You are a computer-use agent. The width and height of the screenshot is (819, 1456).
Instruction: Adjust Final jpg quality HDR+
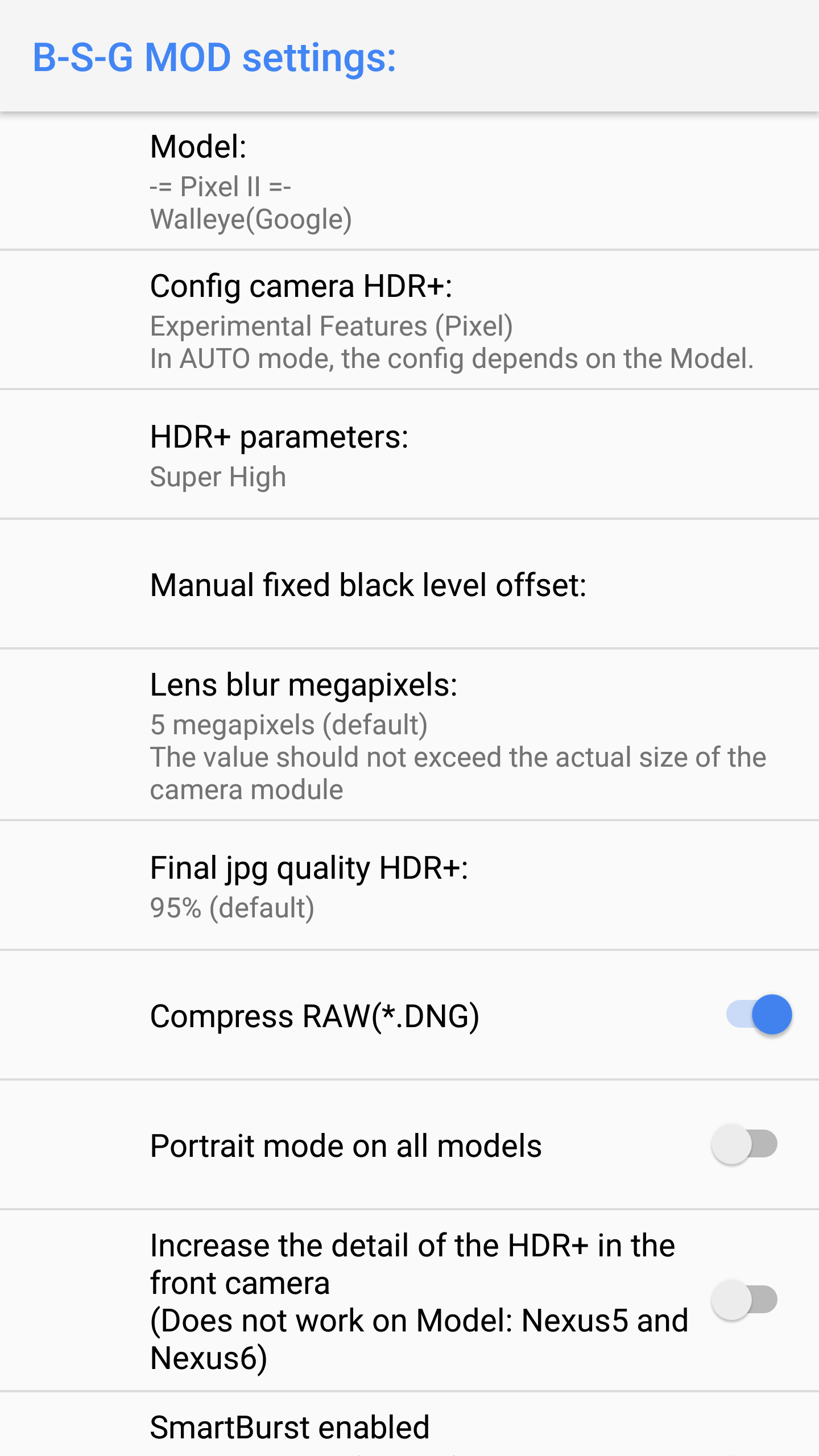coord(409,886)
